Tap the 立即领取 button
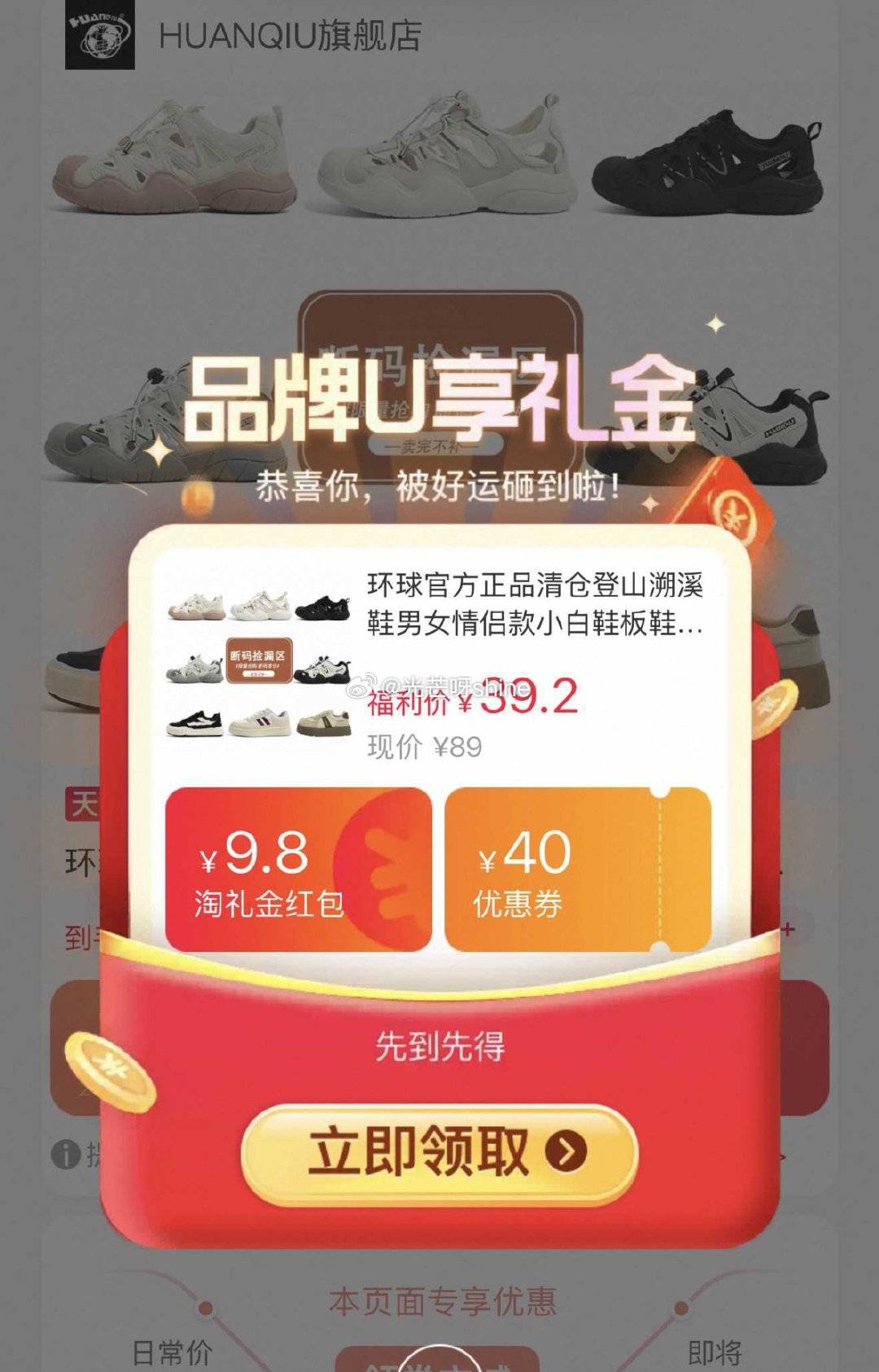This screenshot has width=879, height=1372. tap(439, 1153)
